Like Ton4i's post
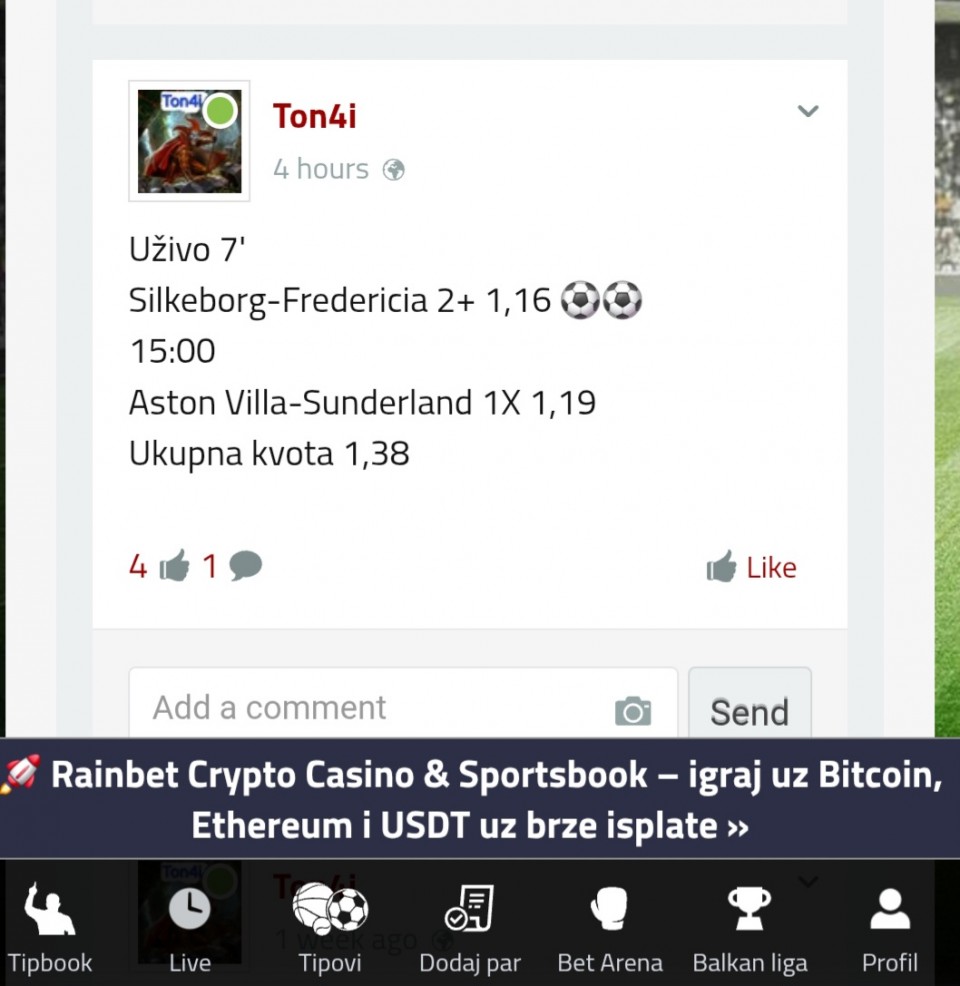Screen dimensions: 960x986 click(x=752, y=568)
